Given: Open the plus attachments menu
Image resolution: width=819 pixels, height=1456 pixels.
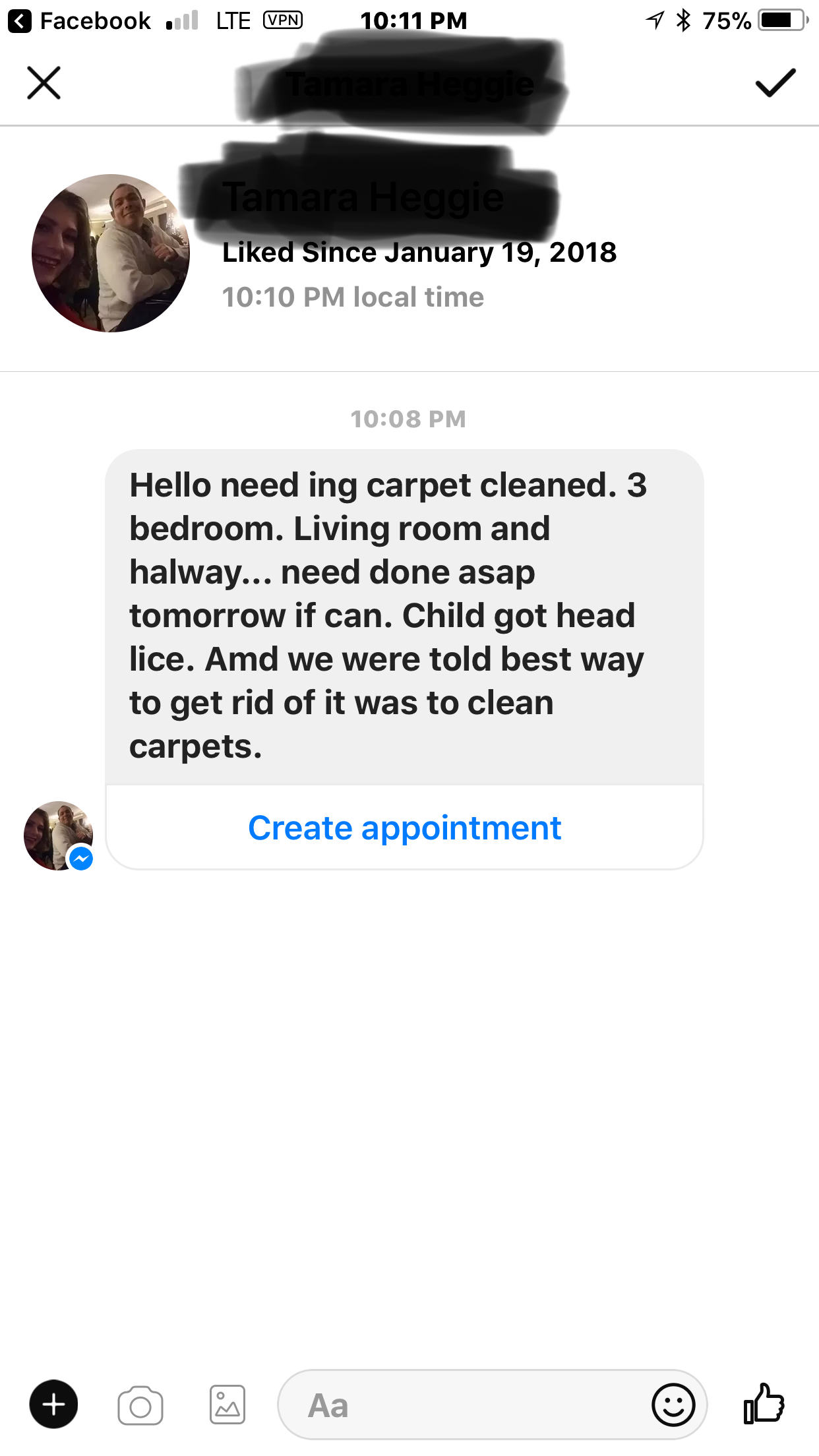Looking at the screenshot, I should click(x=53, y=1405).
